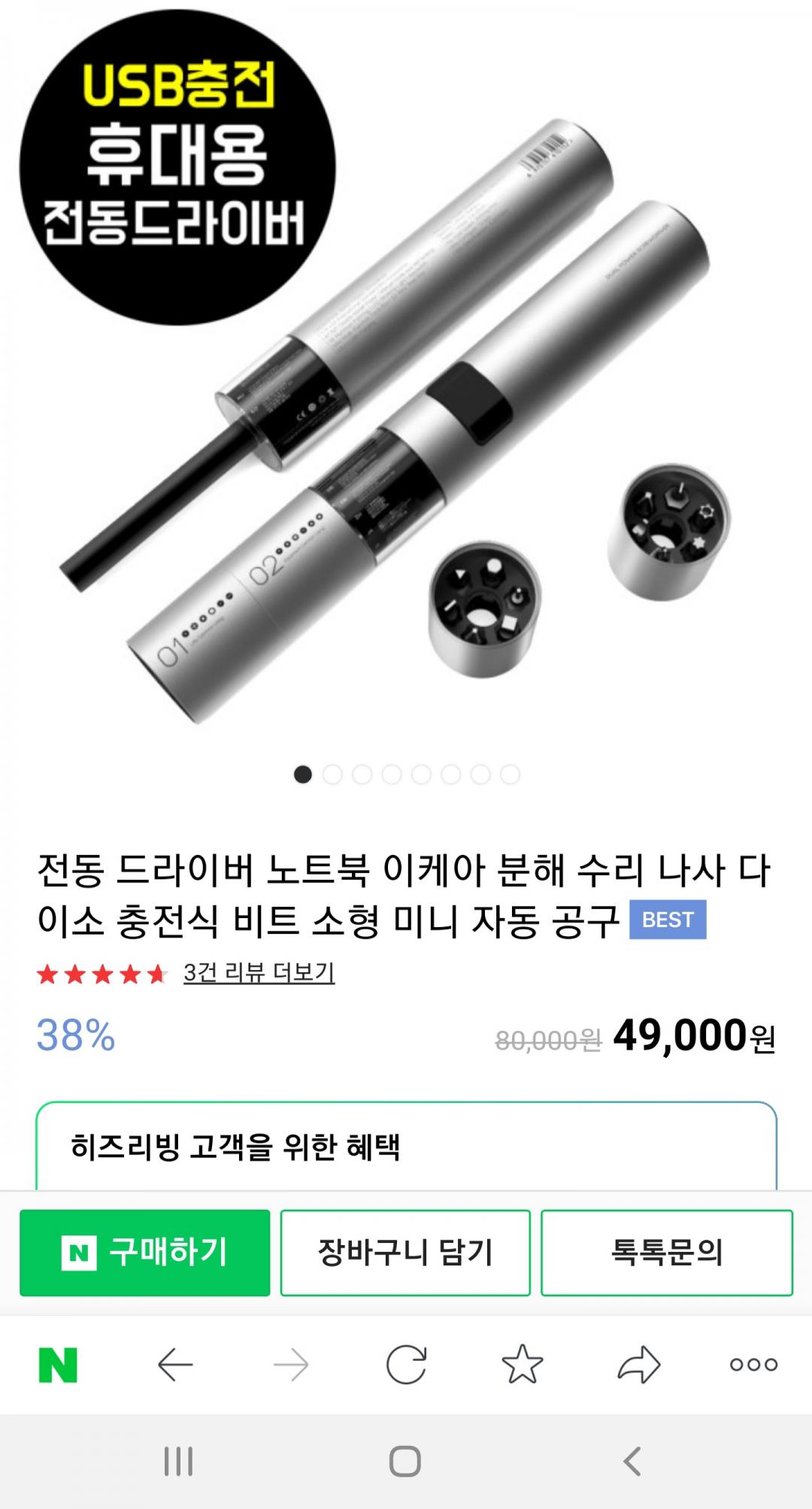Add item via 장바구니 담기 button

405,1253
